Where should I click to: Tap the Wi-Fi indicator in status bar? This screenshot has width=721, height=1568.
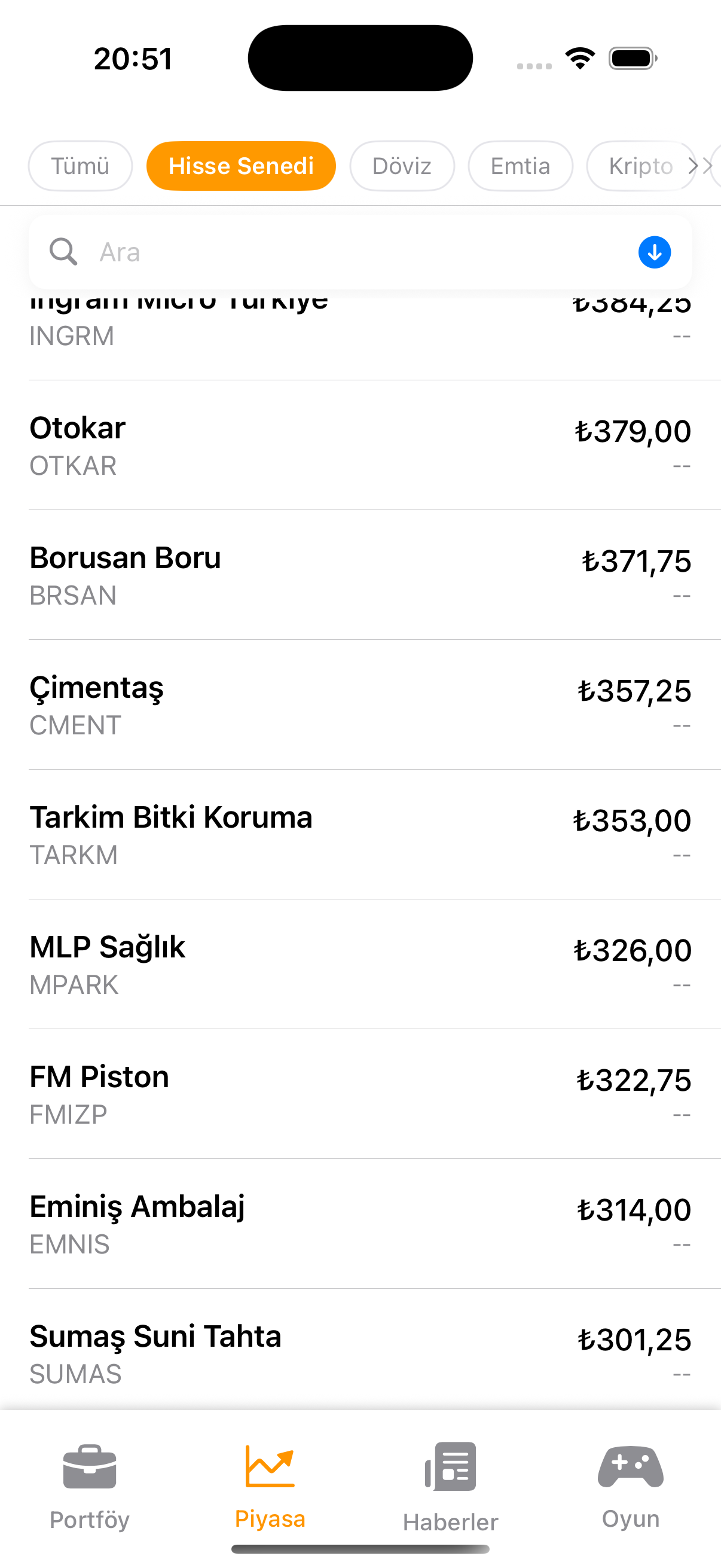pos(579,57)
